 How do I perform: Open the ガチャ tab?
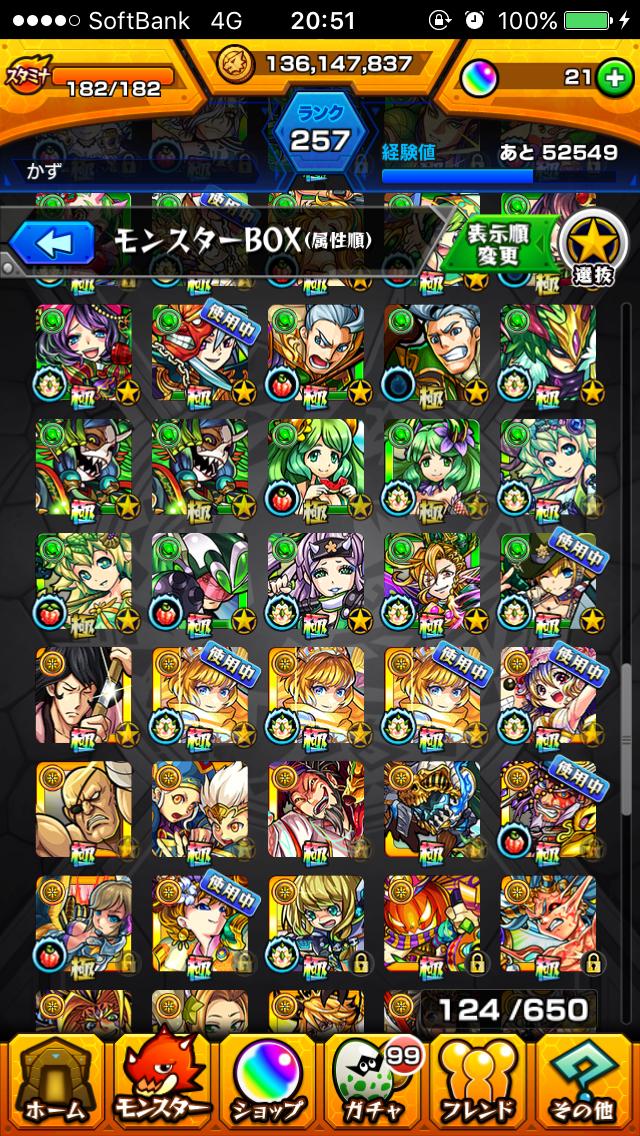[x=373, y=1082]
